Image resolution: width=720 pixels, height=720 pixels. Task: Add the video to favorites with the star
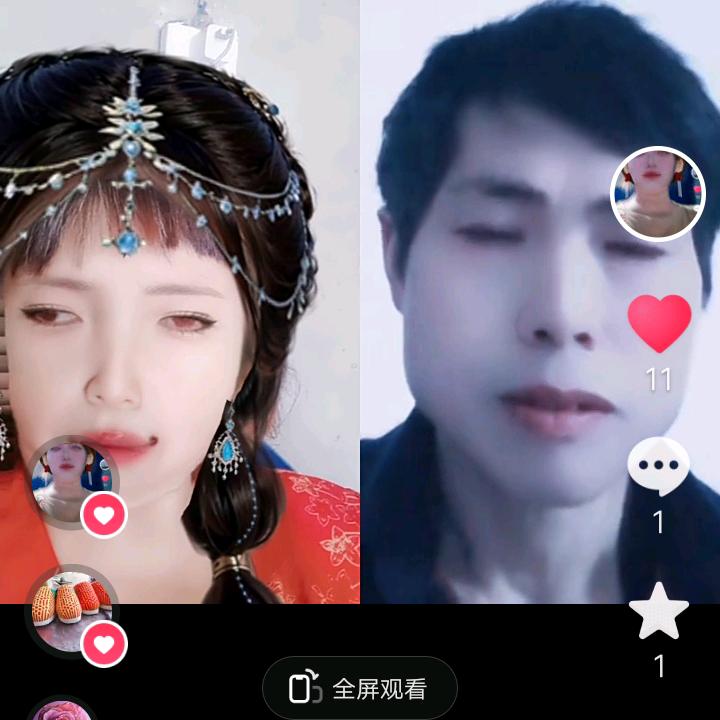659,611
